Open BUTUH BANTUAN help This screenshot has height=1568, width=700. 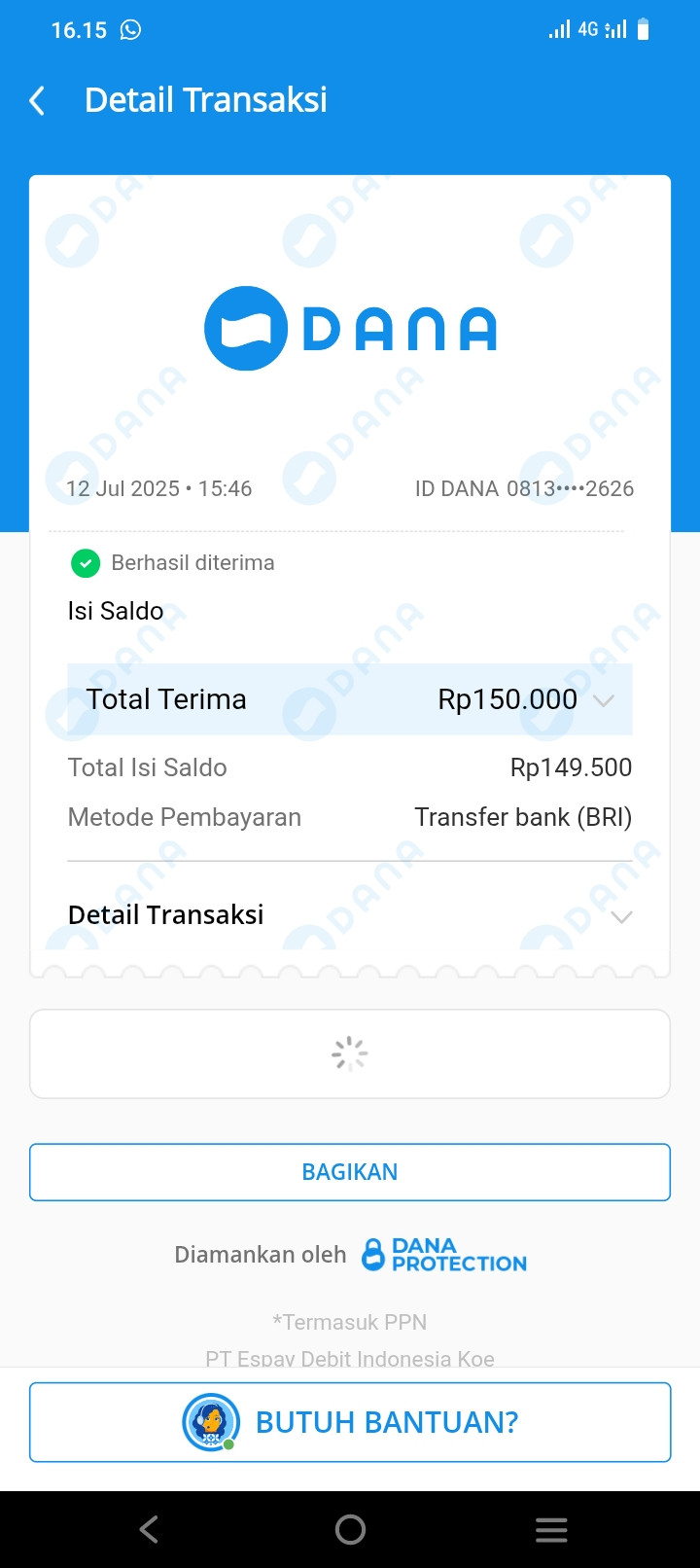(x=350, y=1422)
